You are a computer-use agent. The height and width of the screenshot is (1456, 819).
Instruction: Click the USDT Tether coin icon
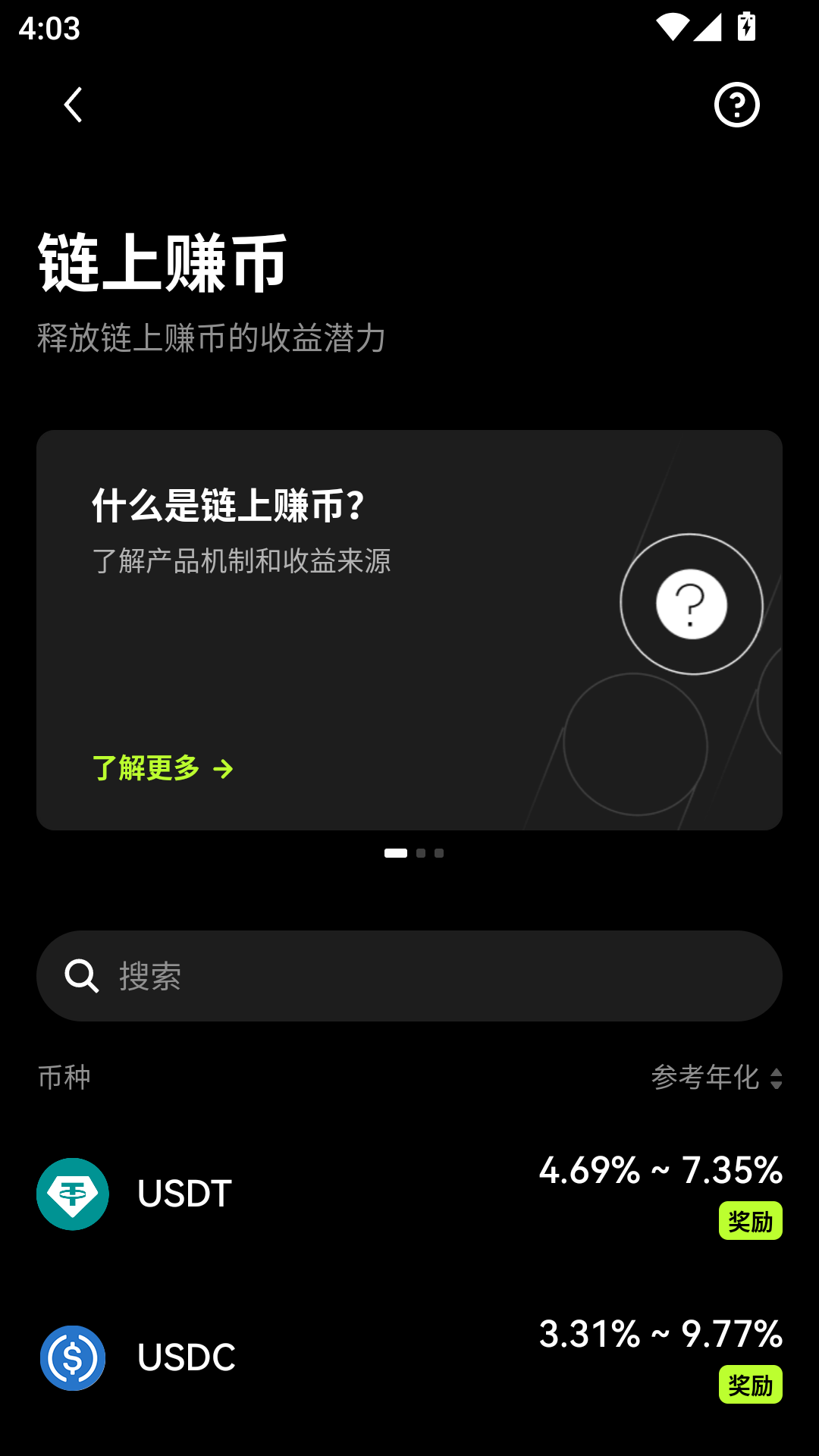[74, 1193]
